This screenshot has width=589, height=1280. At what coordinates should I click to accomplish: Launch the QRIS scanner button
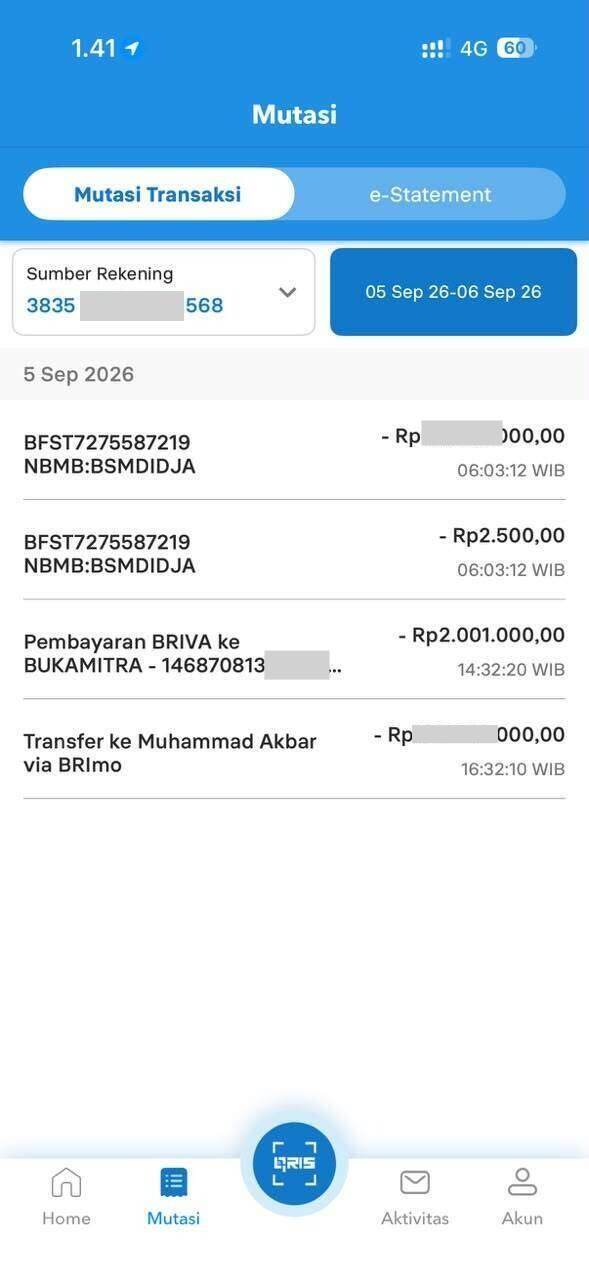pyautogui.click(x=294, y=1163)
